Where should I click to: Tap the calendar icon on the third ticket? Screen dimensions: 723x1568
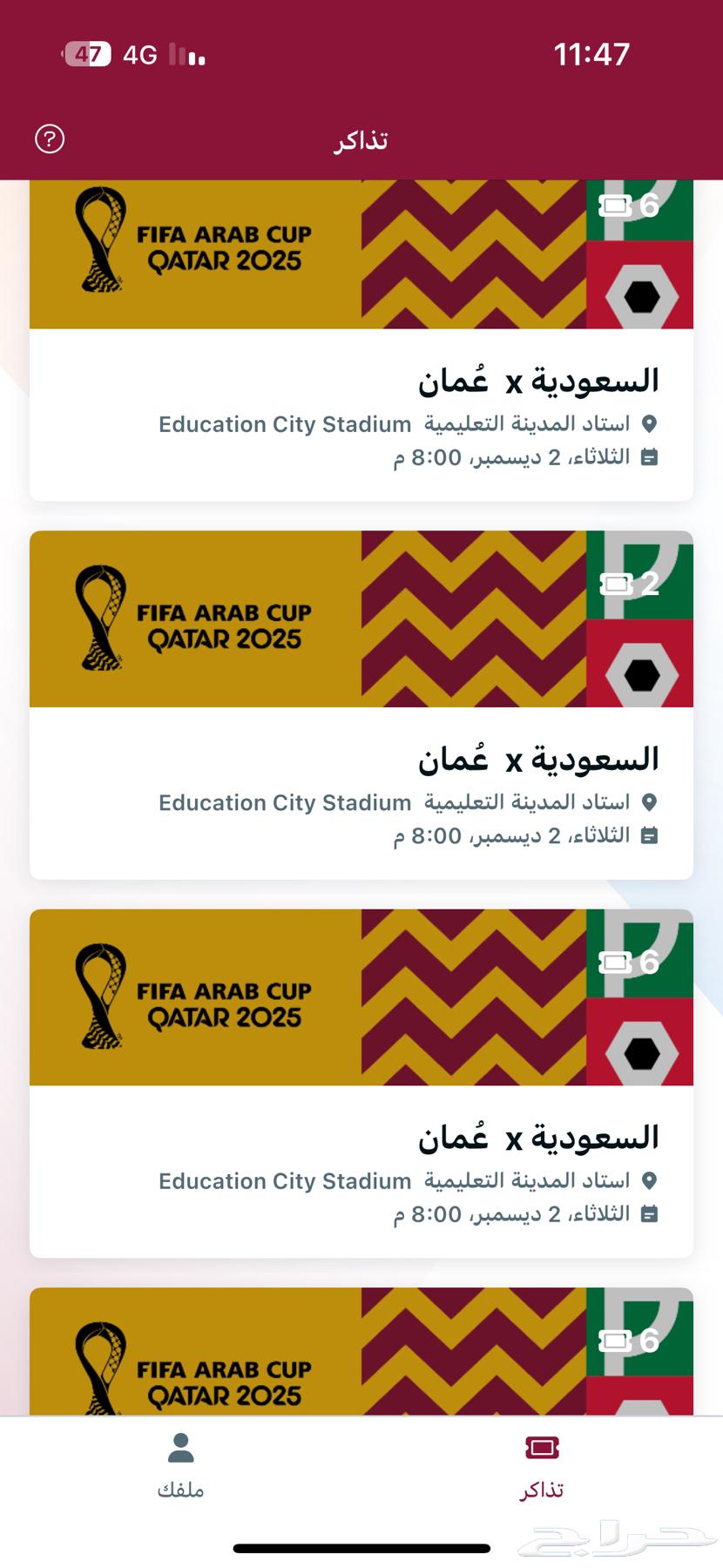click(651, 1212)
